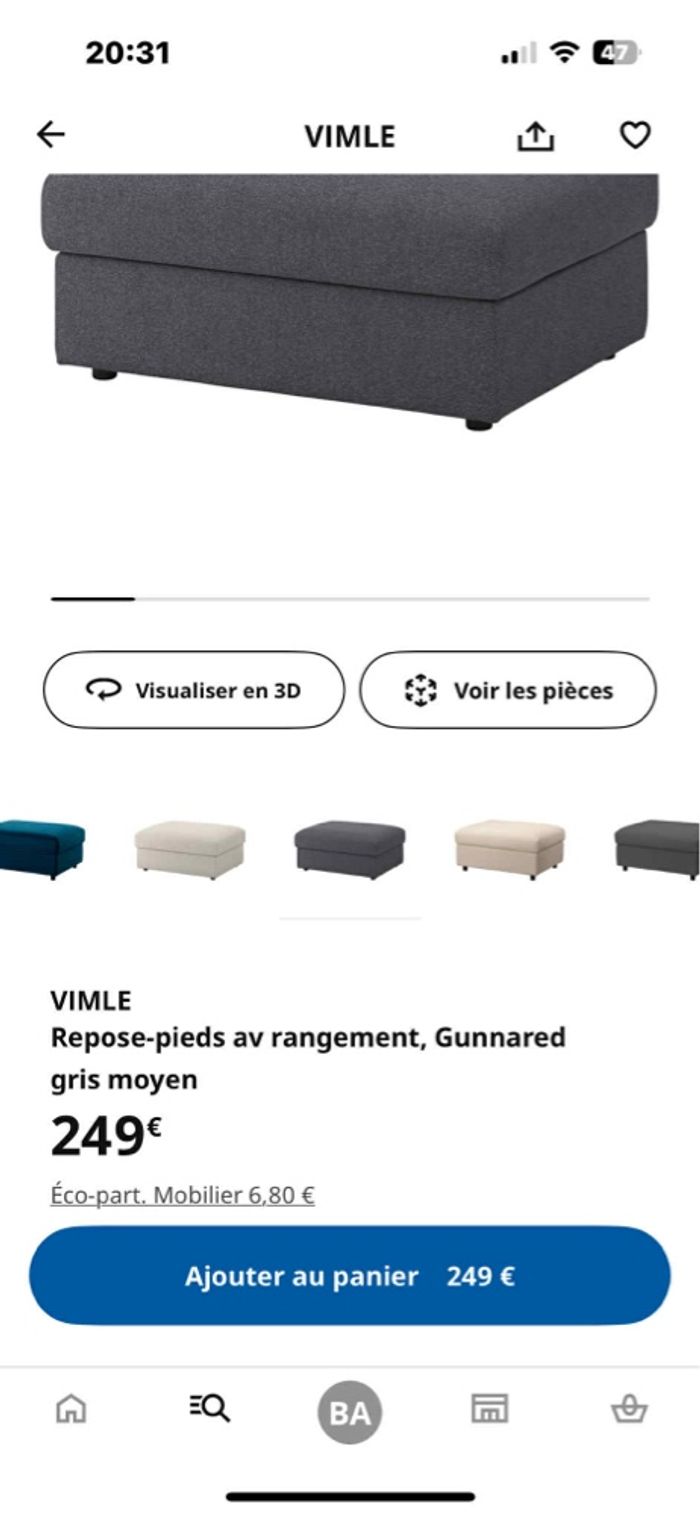700x1515 pixels.
Task: Share the VIMLE product
Action: tap(535, 136)
